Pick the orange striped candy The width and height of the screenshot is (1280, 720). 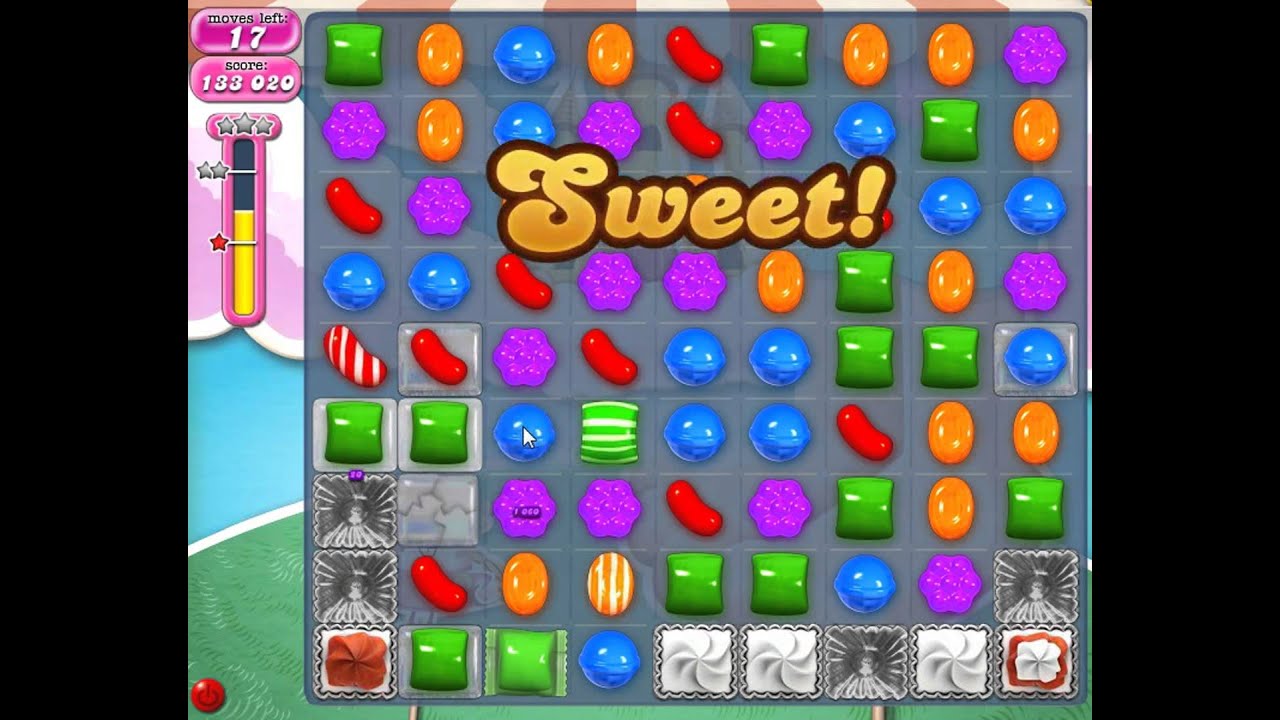(x=609, y=582)
